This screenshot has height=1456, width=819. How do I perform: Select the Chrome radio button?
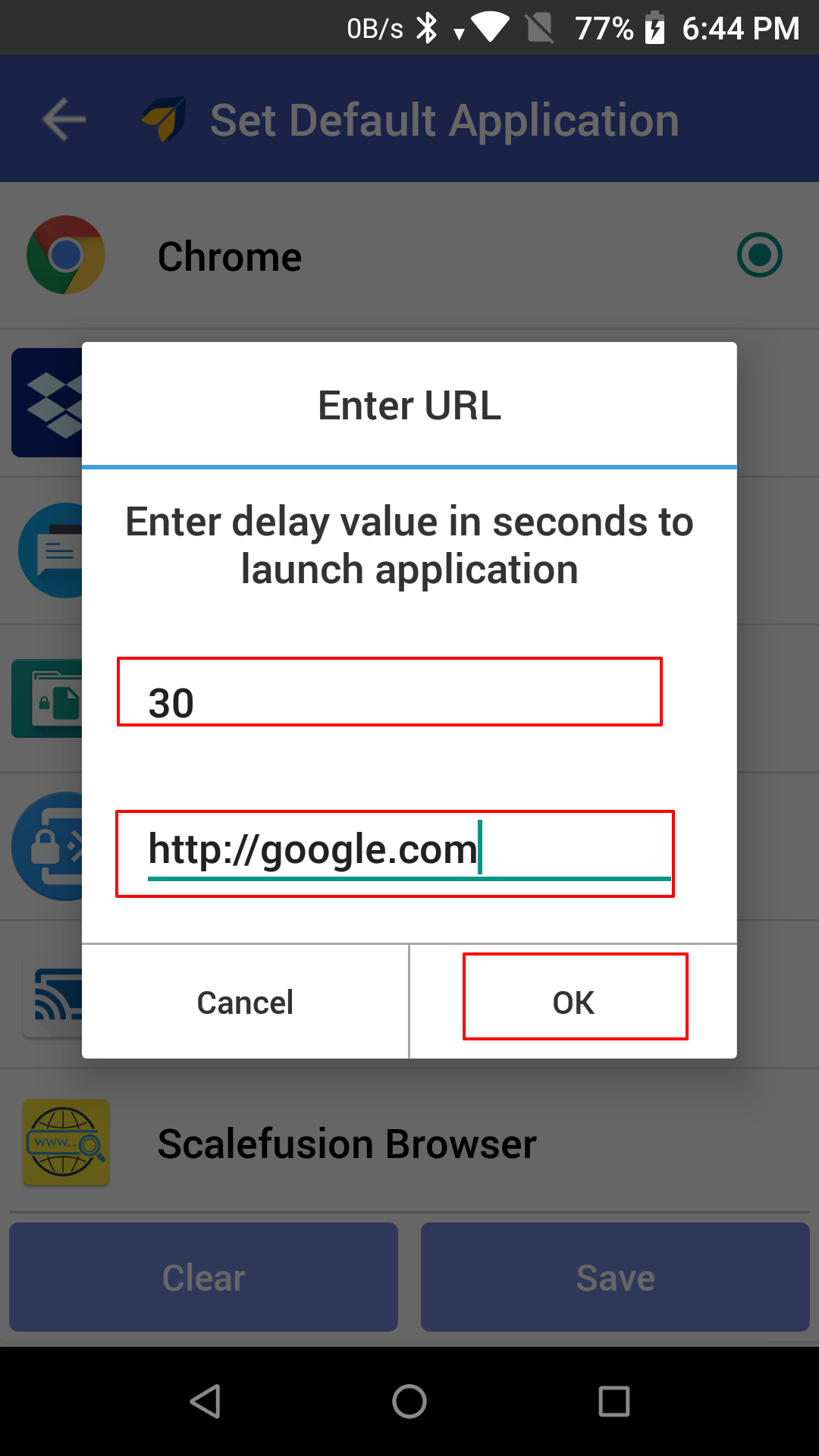[x=759, y=255]
